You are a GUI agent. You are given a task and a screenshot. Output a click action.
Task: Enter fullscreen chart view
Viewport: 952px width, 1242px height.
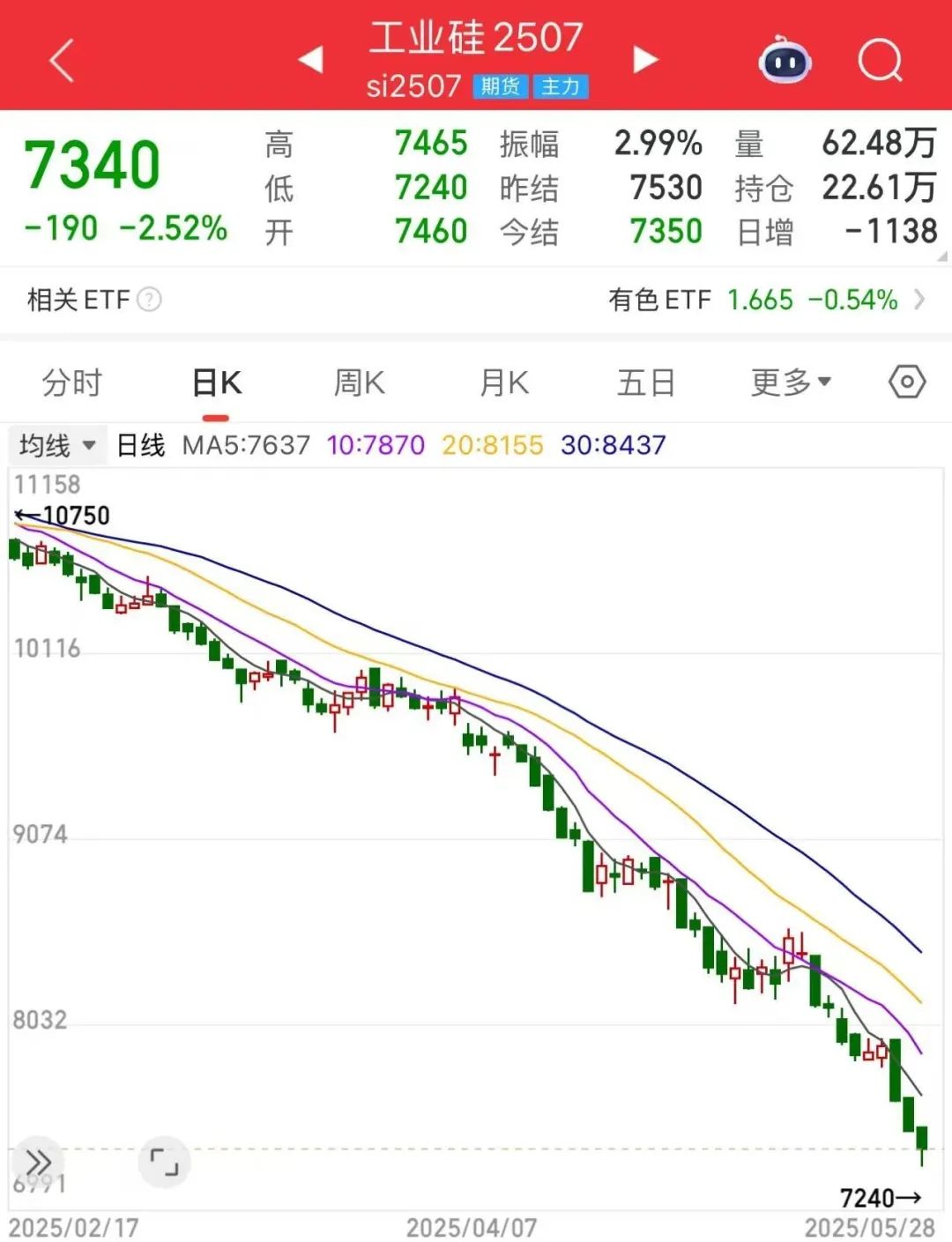coord(164,1162)
